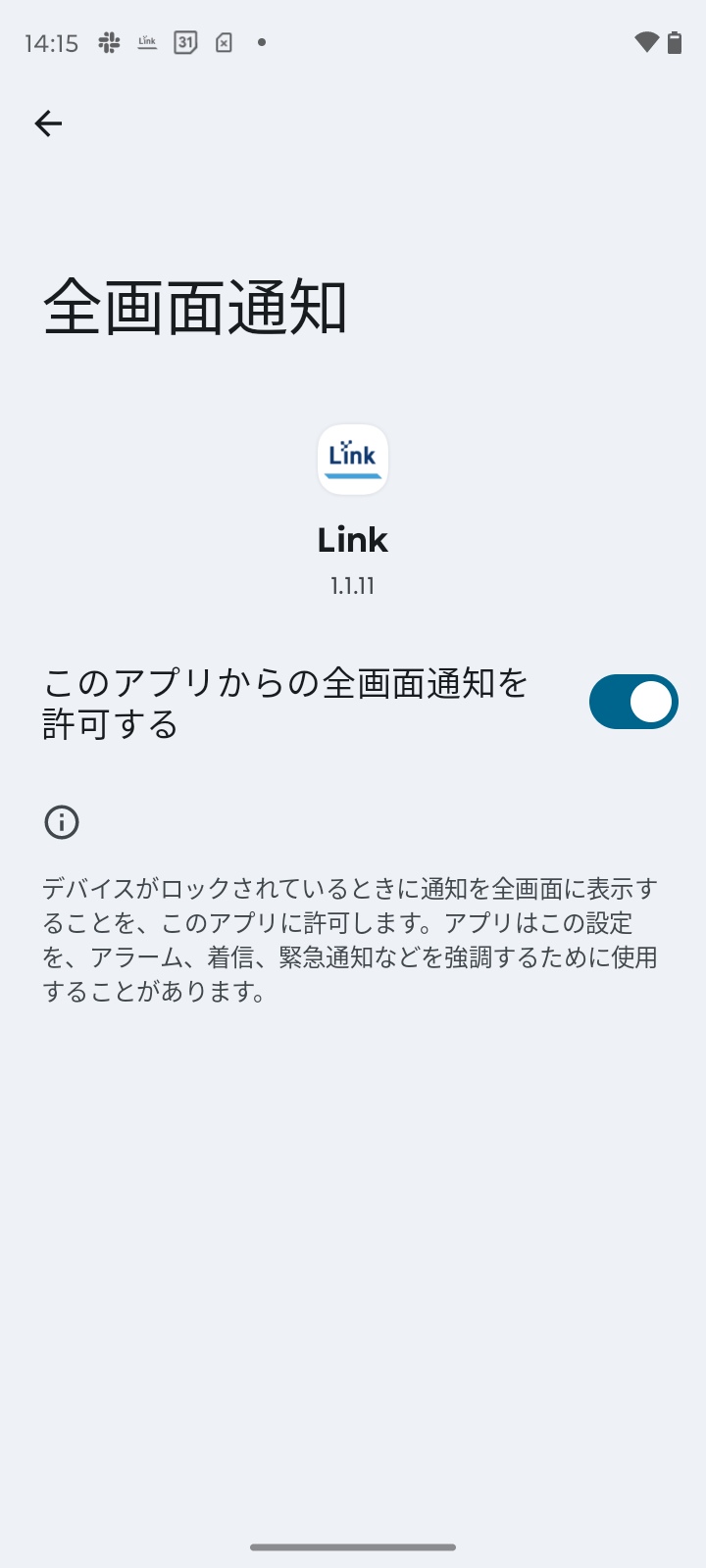Tap the version number 1.1.11
706x1568 pixels.
point(353,585)
